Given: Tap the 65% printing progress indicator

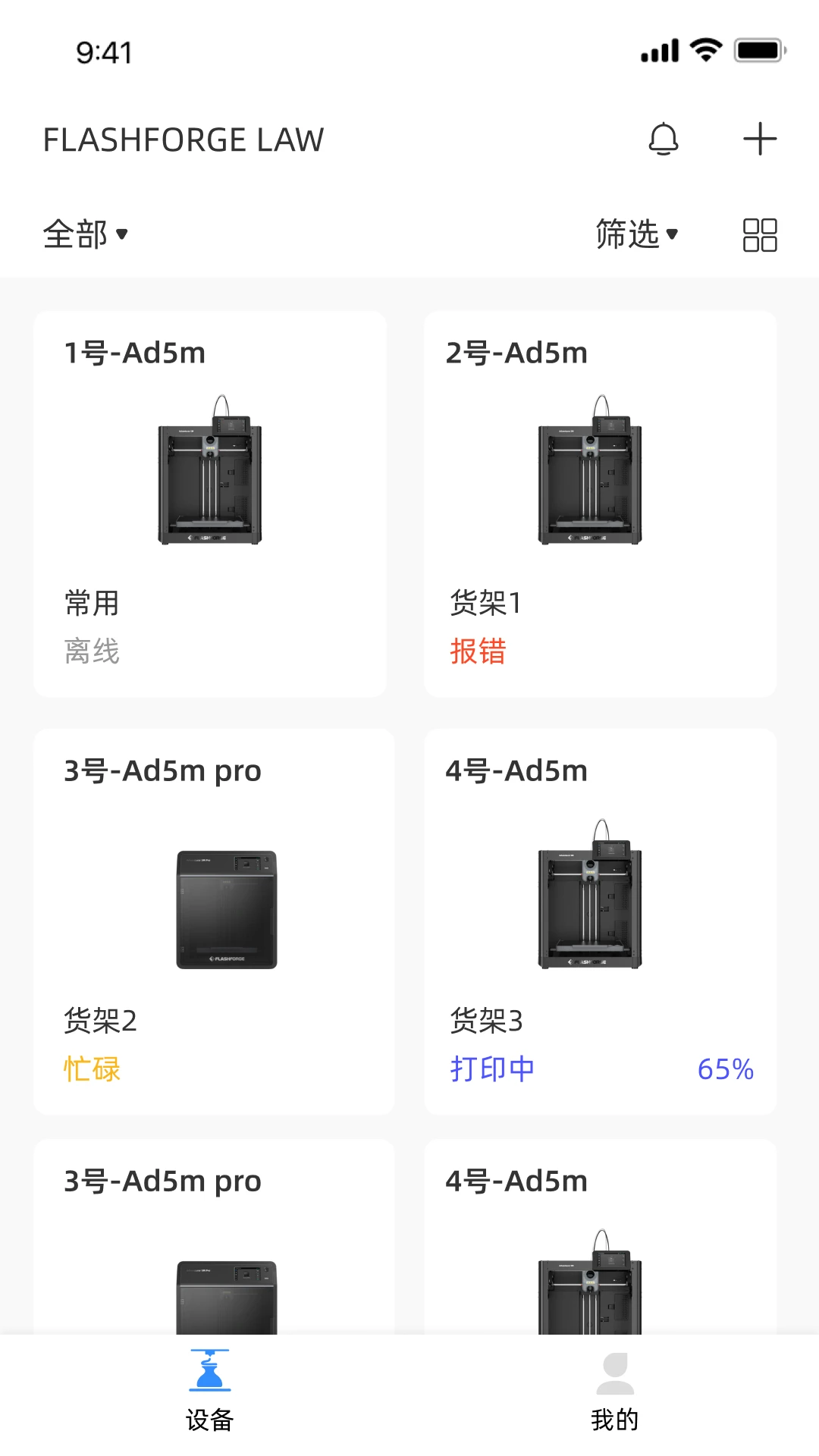Looking at the screenshot, I should coord(726,1068).
